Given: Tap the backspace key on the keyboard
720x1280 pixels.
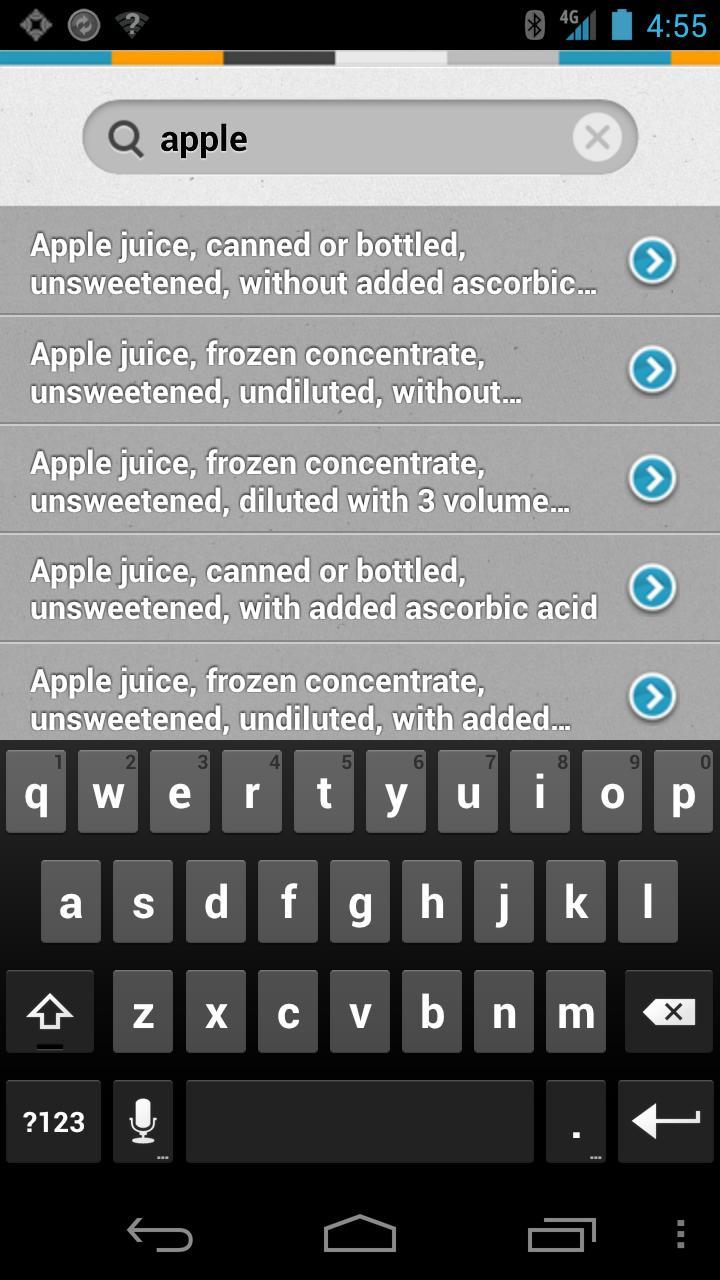Looking at the screenshot, I should coord(669,1012).
